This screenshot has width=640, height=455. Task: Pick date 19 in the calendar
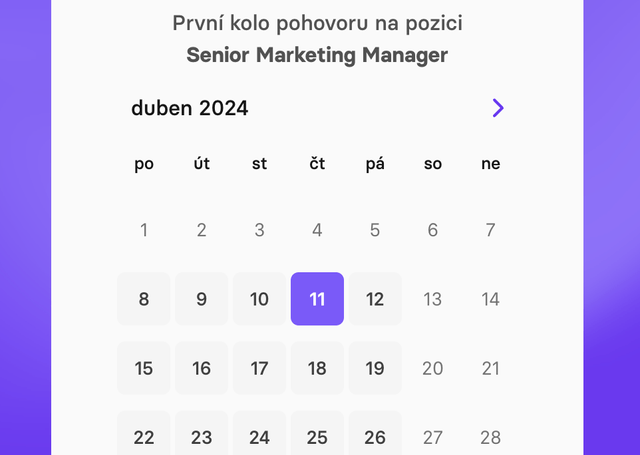(375, 368)
